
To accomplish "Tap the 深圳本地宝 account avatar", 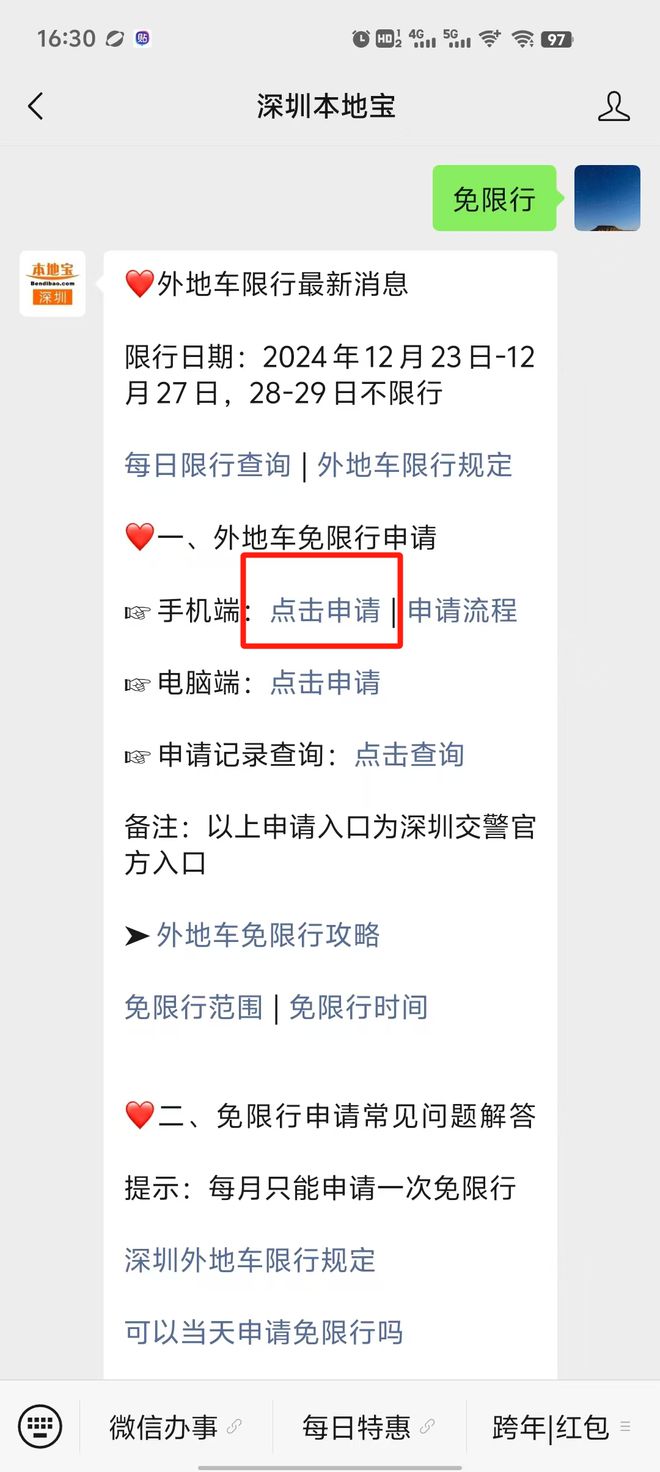I will (52, 284).
